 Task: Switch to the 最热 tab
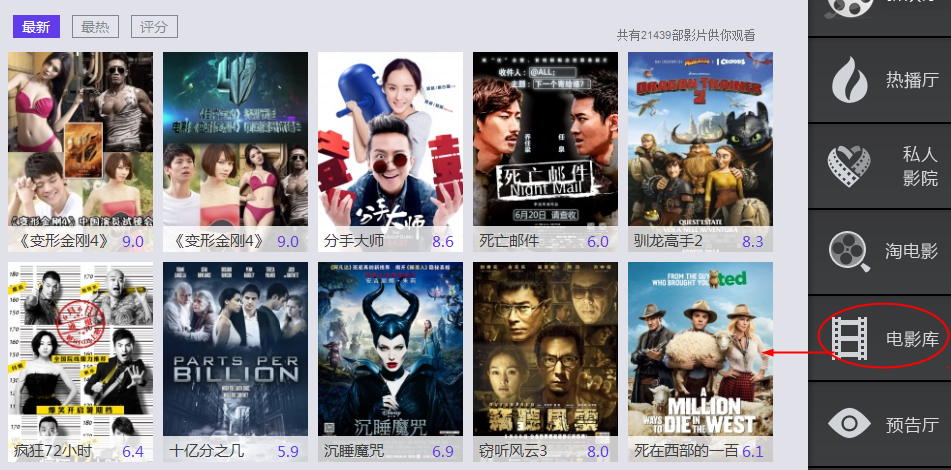coord(96,27)
